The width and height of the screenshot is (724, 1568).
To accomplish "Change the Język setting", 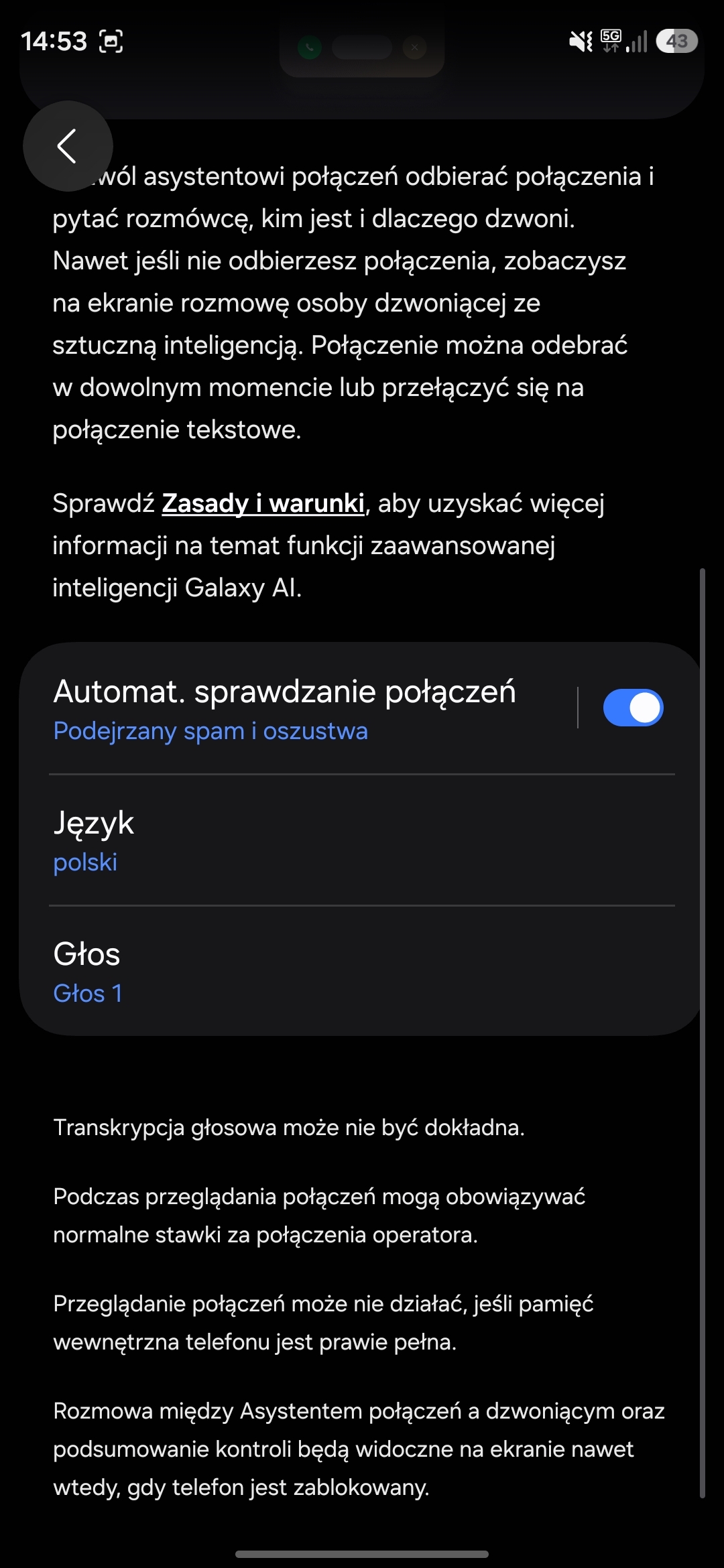I will pos(362,840).
